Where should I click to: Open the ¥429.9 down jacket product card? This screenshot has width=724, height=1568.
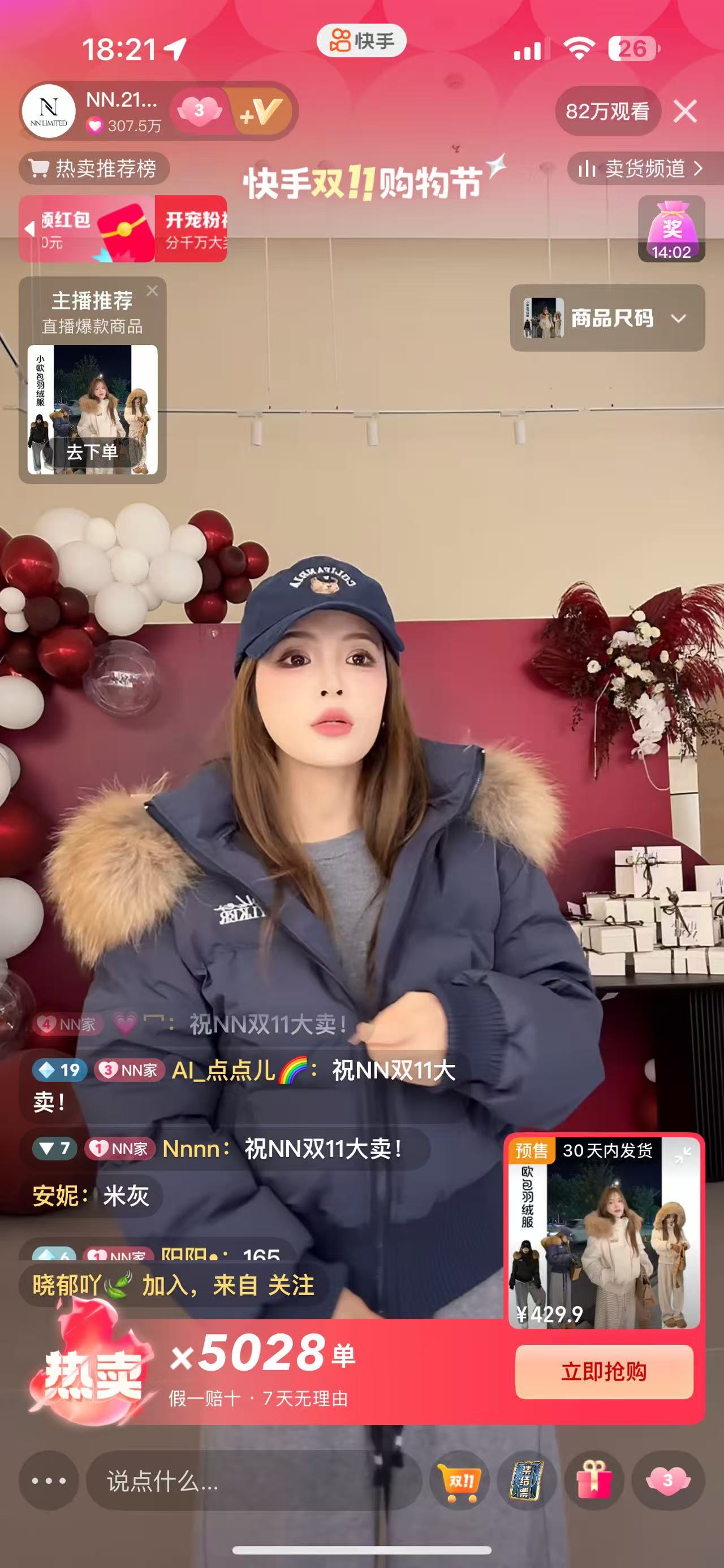(604, 1248)
